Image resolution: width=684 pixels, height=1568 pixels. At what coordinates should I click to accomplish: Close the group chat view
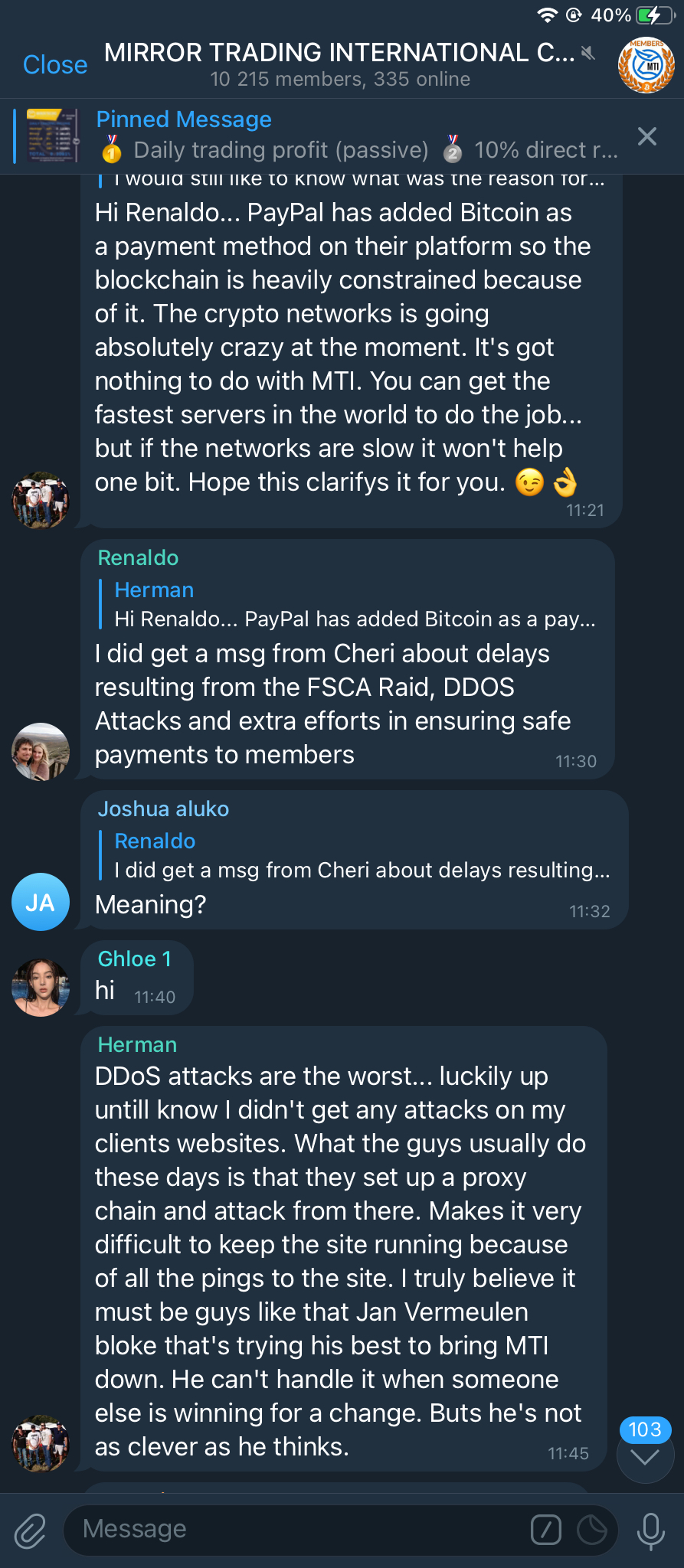pos(55,65)
